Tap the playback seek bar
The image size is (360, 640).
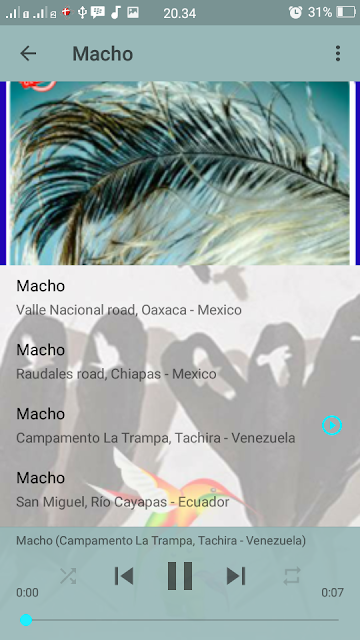(x=180, y=620)
